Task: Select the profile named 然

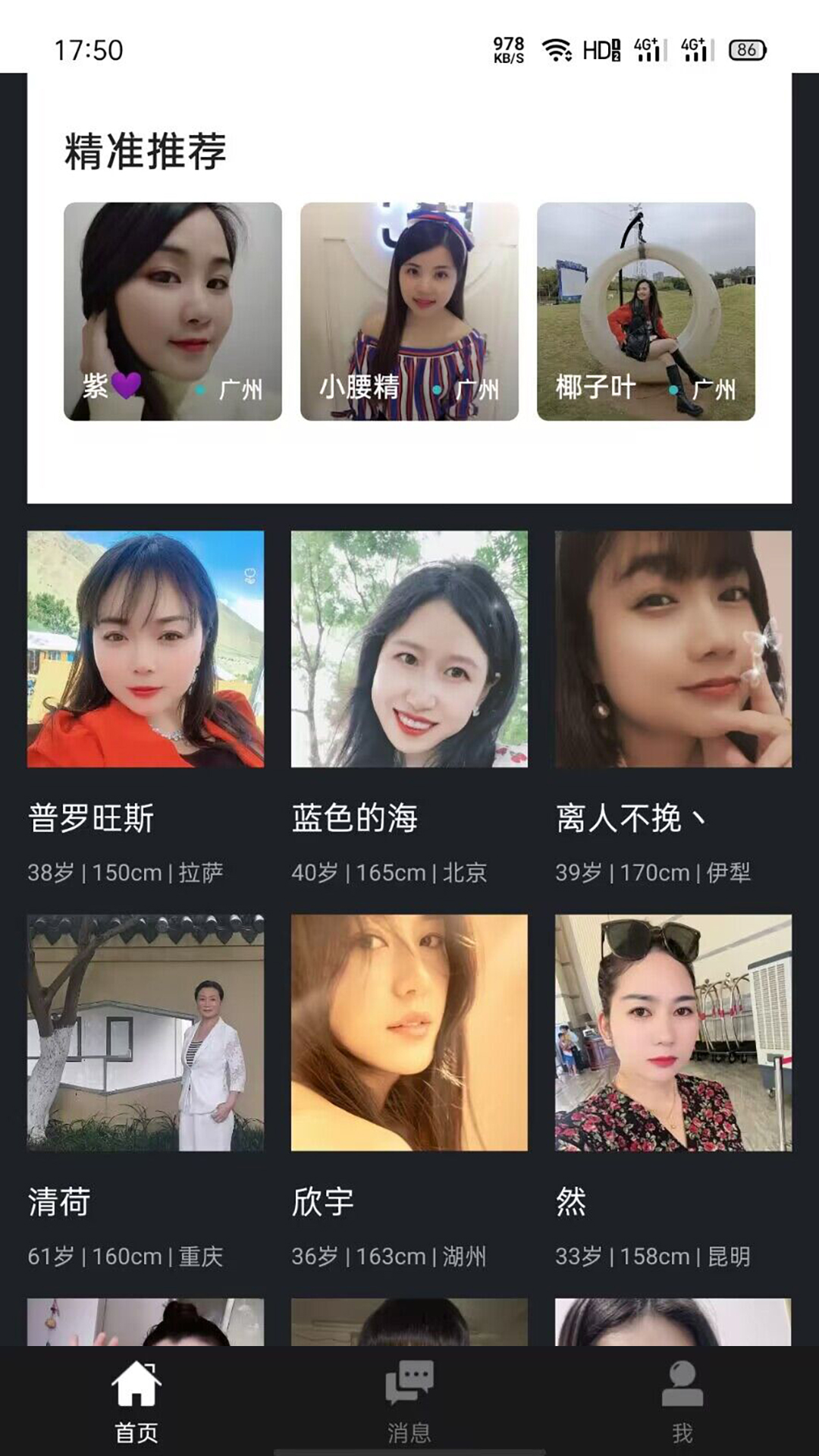Action: pos(673,1033)
